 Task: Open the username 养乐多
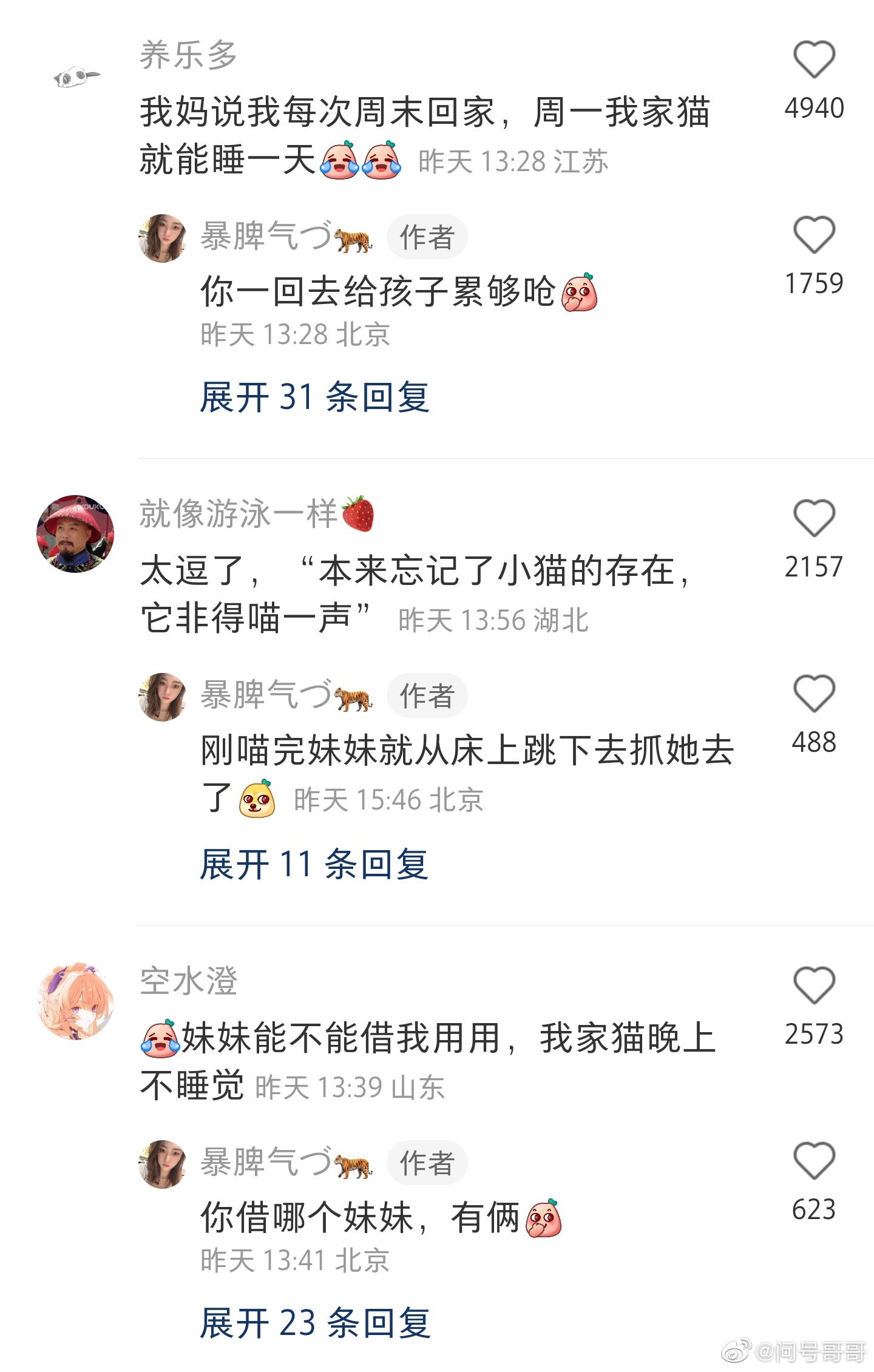[x=188, y=55]
